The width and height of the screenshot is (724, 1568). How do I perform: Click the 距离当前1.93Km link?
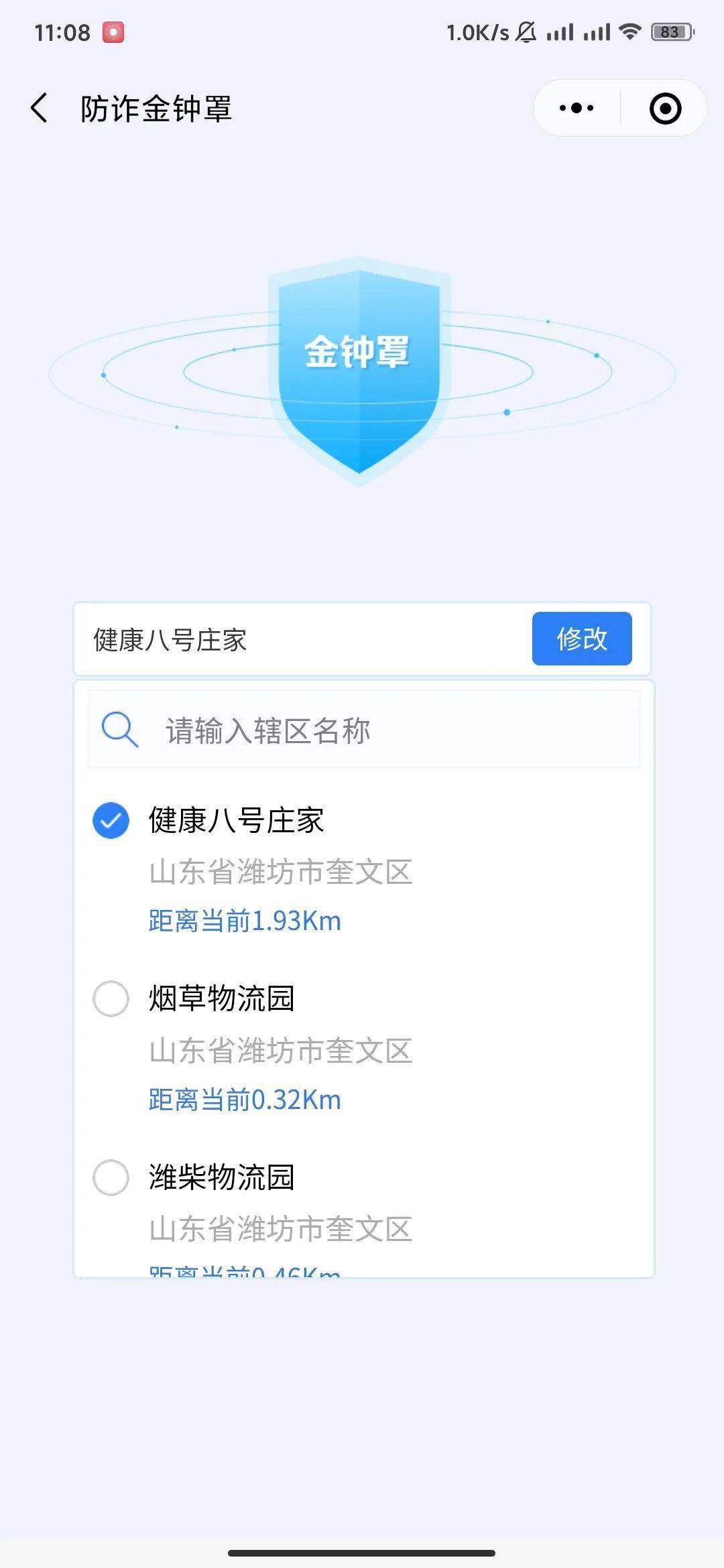tap(244, 921)
